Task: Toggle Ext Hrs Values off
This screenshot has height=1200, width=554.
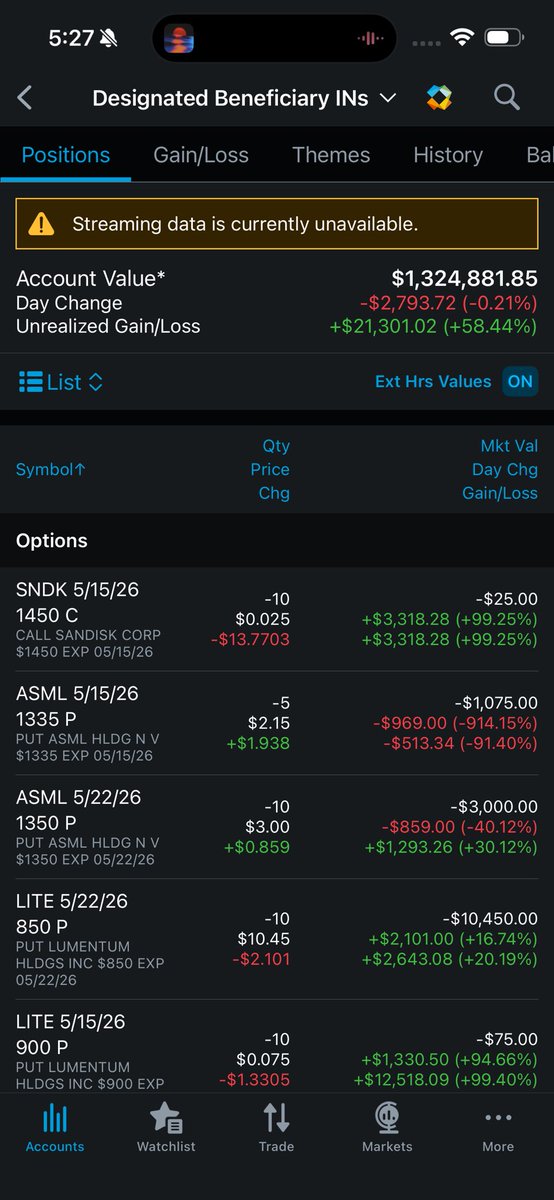Action: (520, 381)
